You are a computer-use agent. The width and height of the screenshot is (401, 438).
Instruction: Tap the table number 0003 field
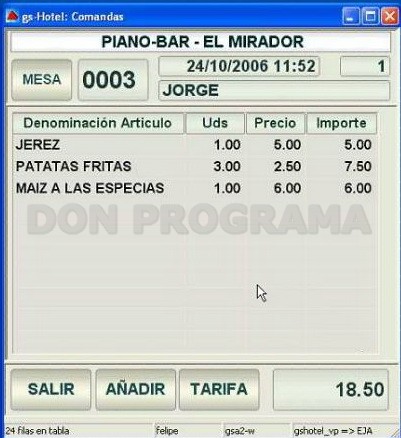113,80
